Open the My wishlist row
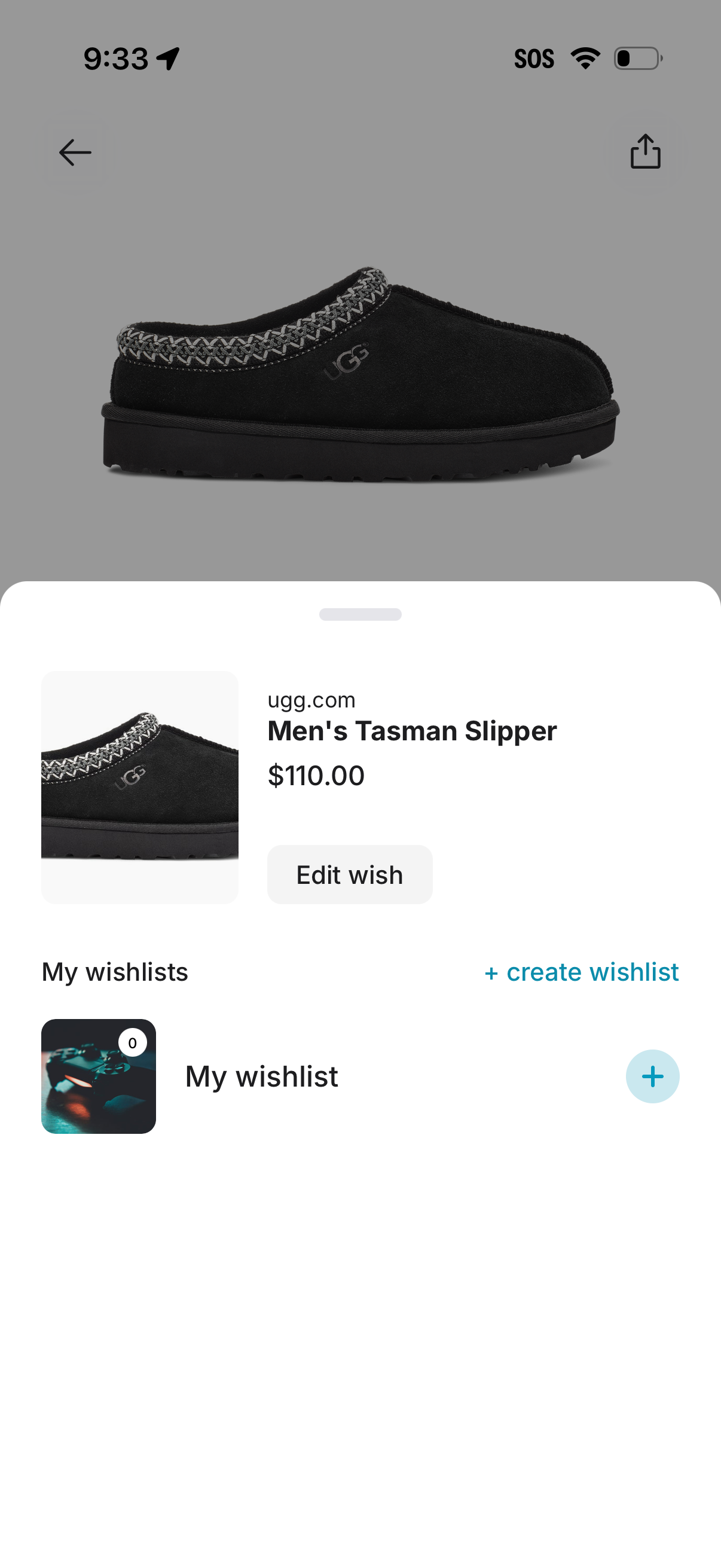Viewport: 721px width, 1568px height. 262,1076
